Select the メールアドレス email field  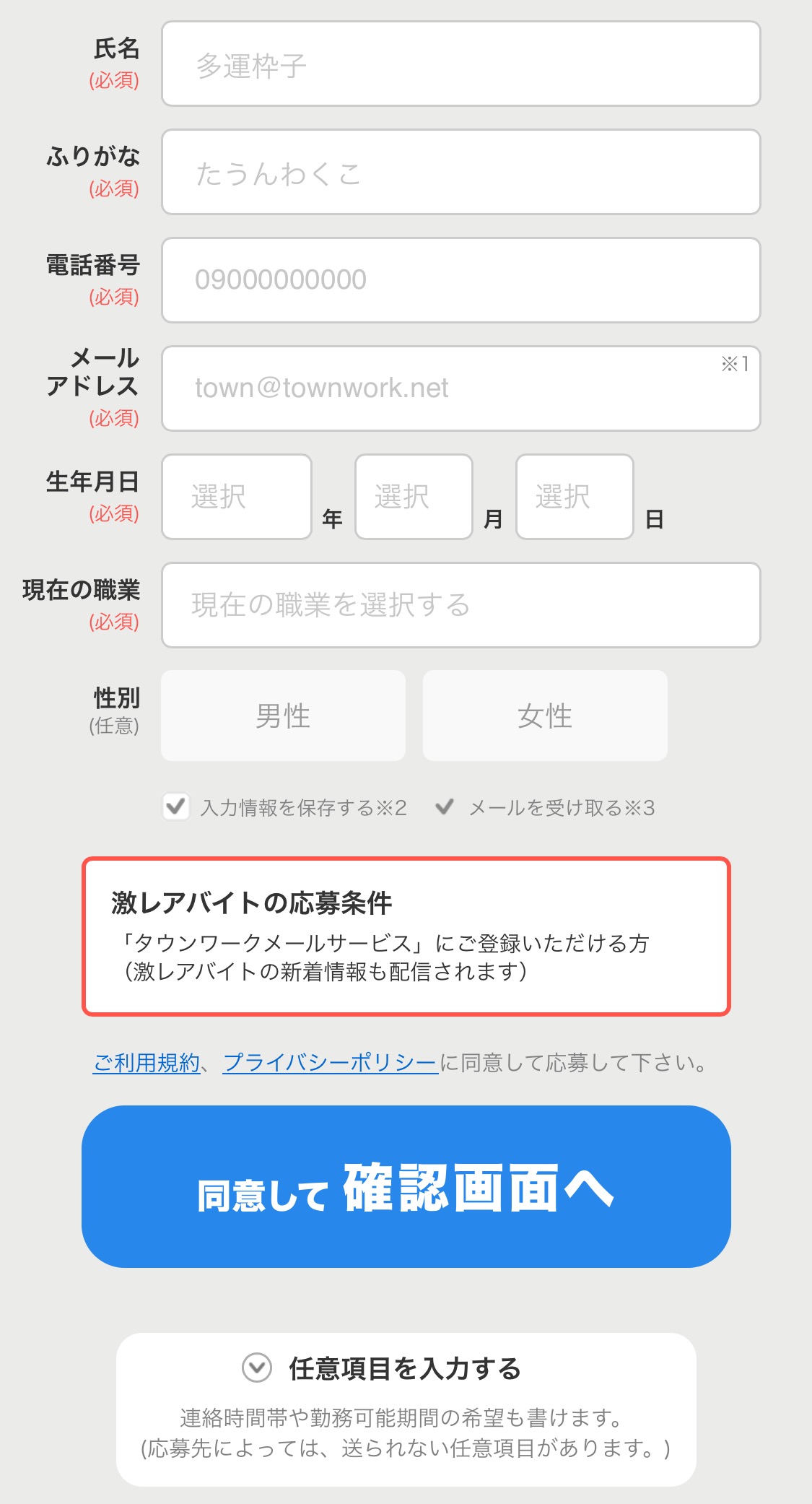[x=460, y=388]
